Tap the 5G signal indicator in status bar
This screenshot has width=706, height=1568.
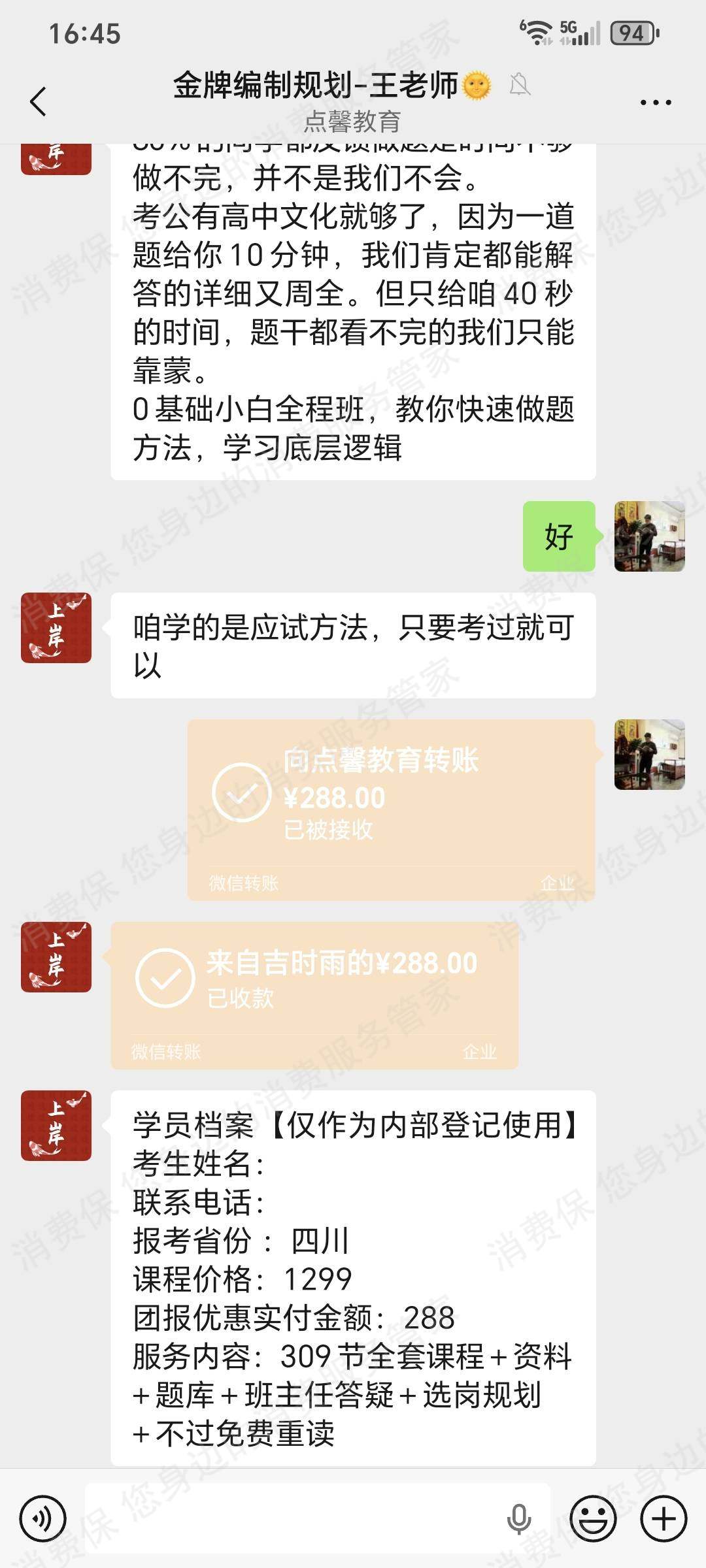point(573,31)
